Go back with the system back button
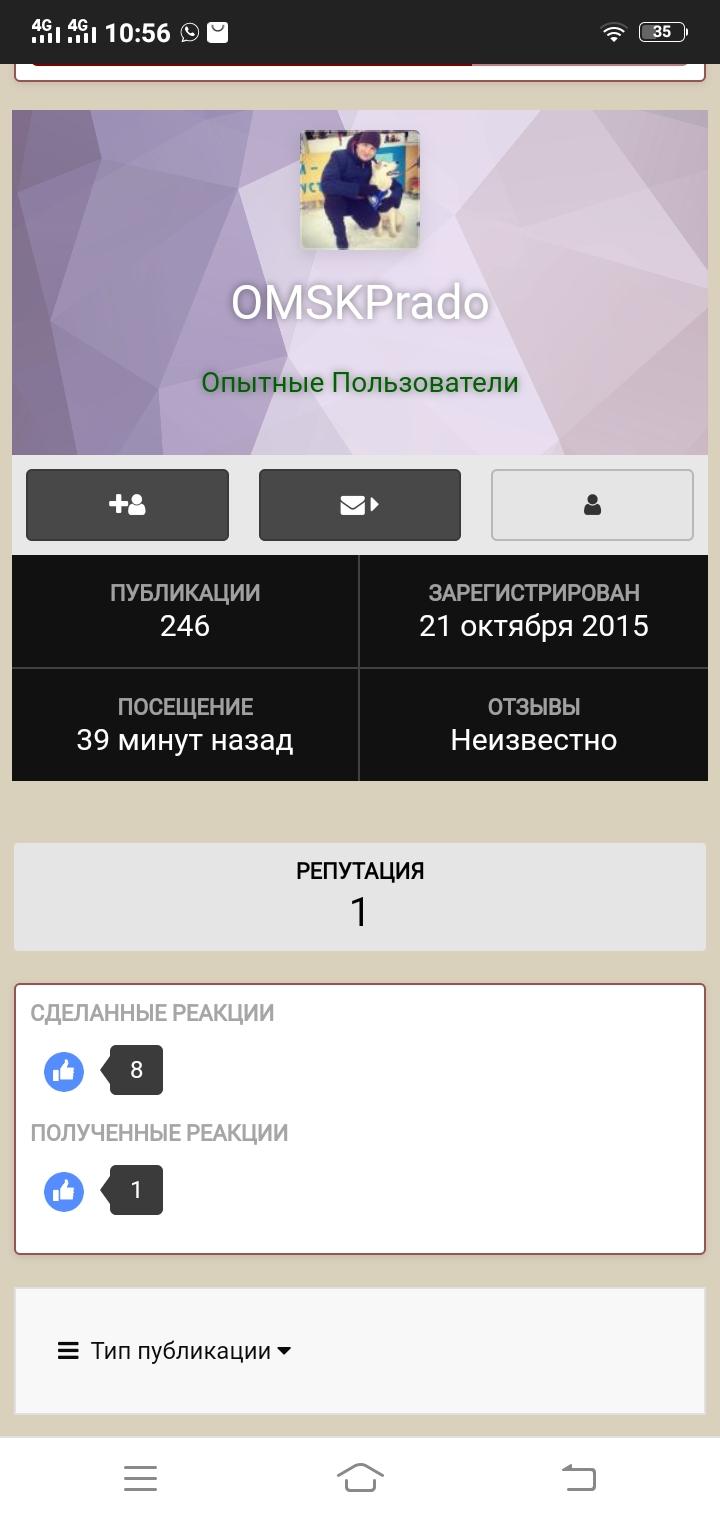720x1520 pixels. (x=579, y=1477)
